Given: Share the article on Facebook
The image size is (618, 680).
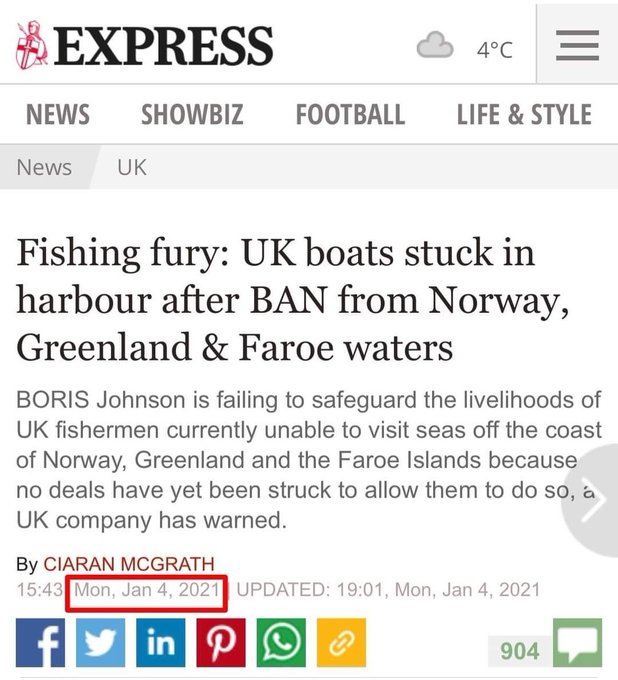Looking at the screenshot, I should 41,643.
